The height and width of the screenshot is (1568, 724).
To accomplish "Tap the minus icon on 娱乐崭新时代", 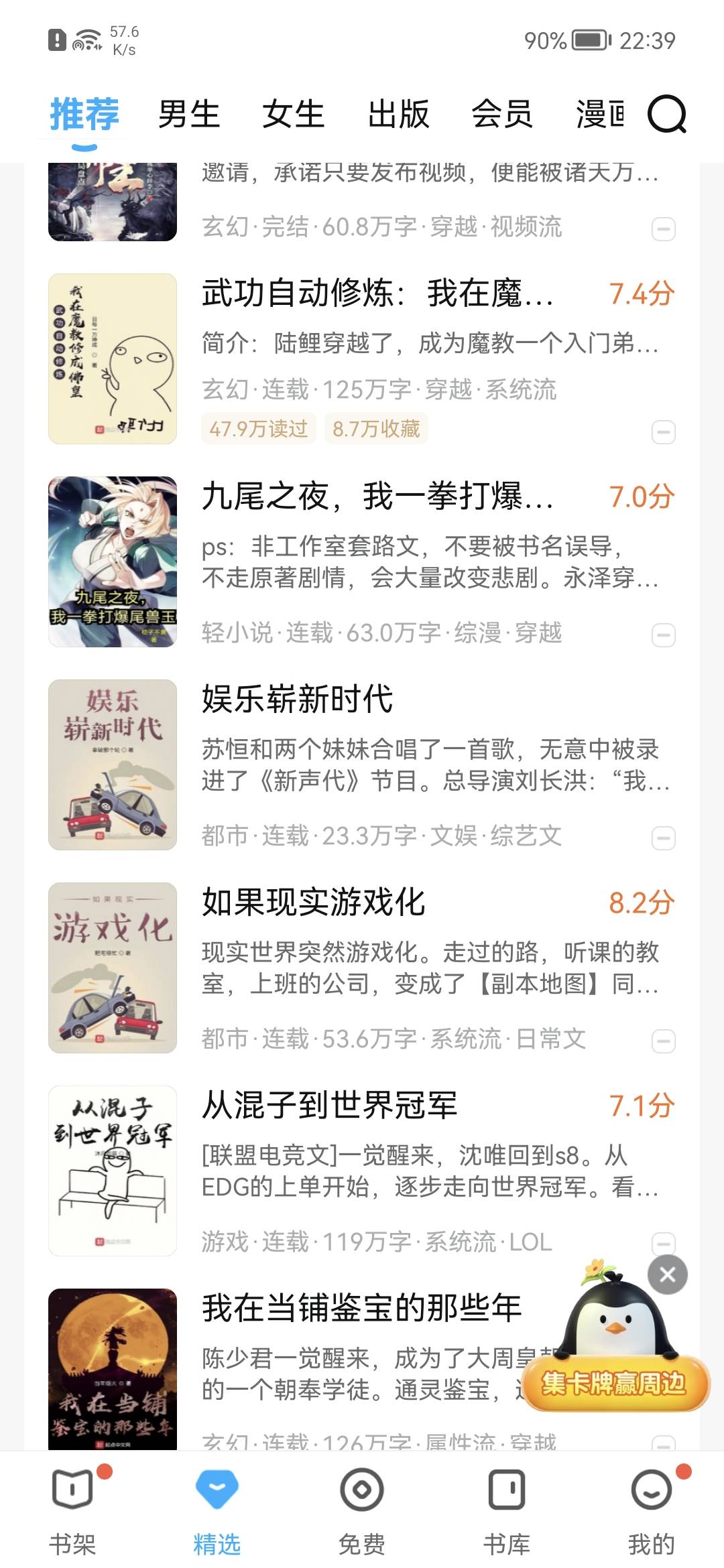I will click(x=663, y=838).
